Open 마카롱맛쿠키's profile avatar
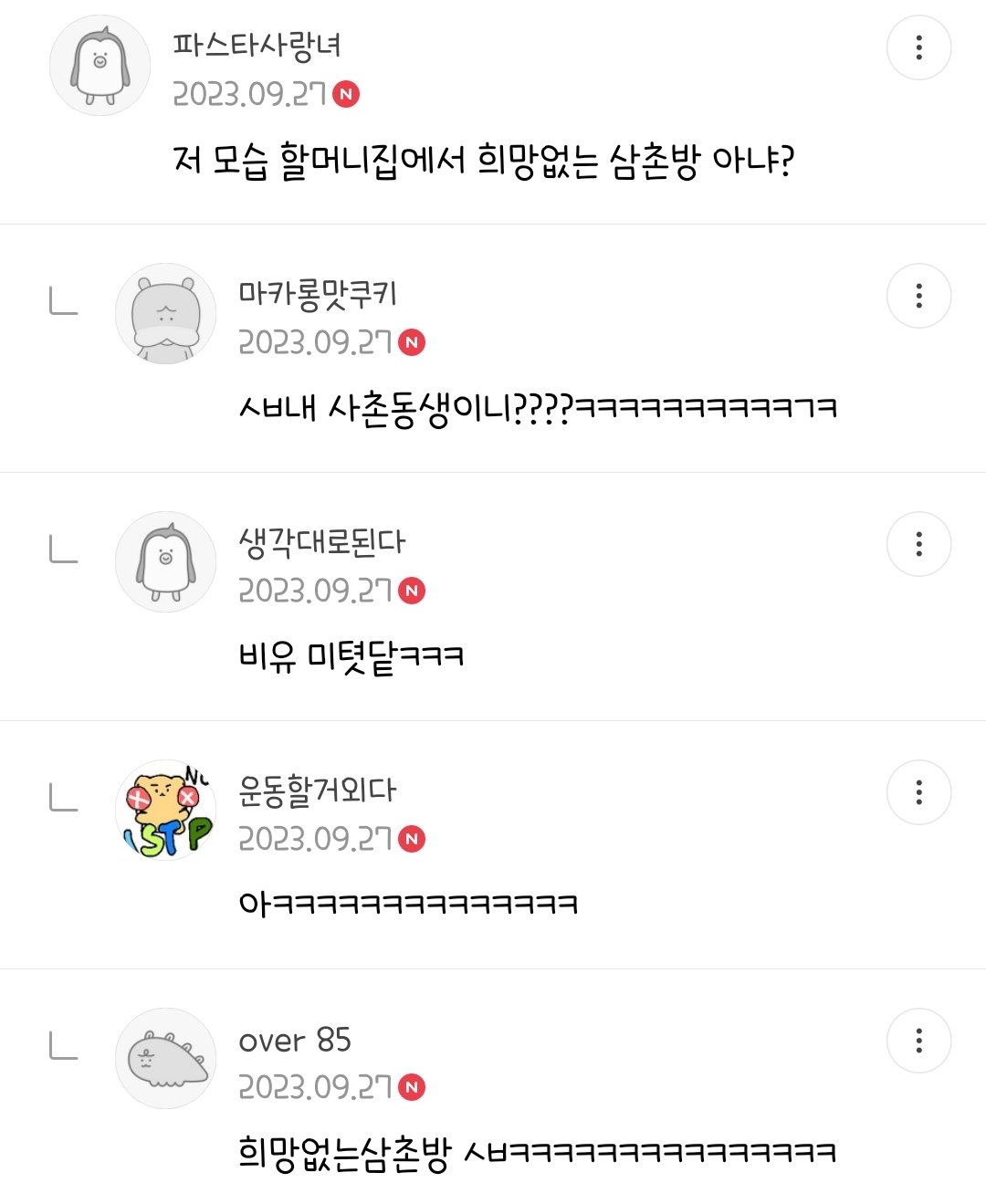 pyautogui.click(x=165, y=314)
